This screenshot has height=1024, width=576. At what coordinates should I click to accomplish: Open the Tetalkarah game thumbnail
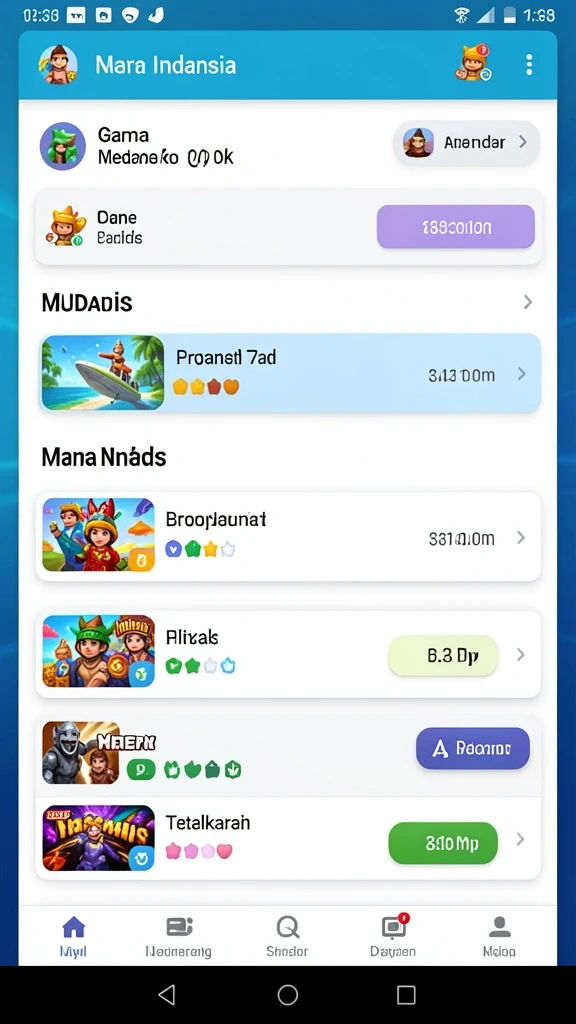[x=99, y=838]
